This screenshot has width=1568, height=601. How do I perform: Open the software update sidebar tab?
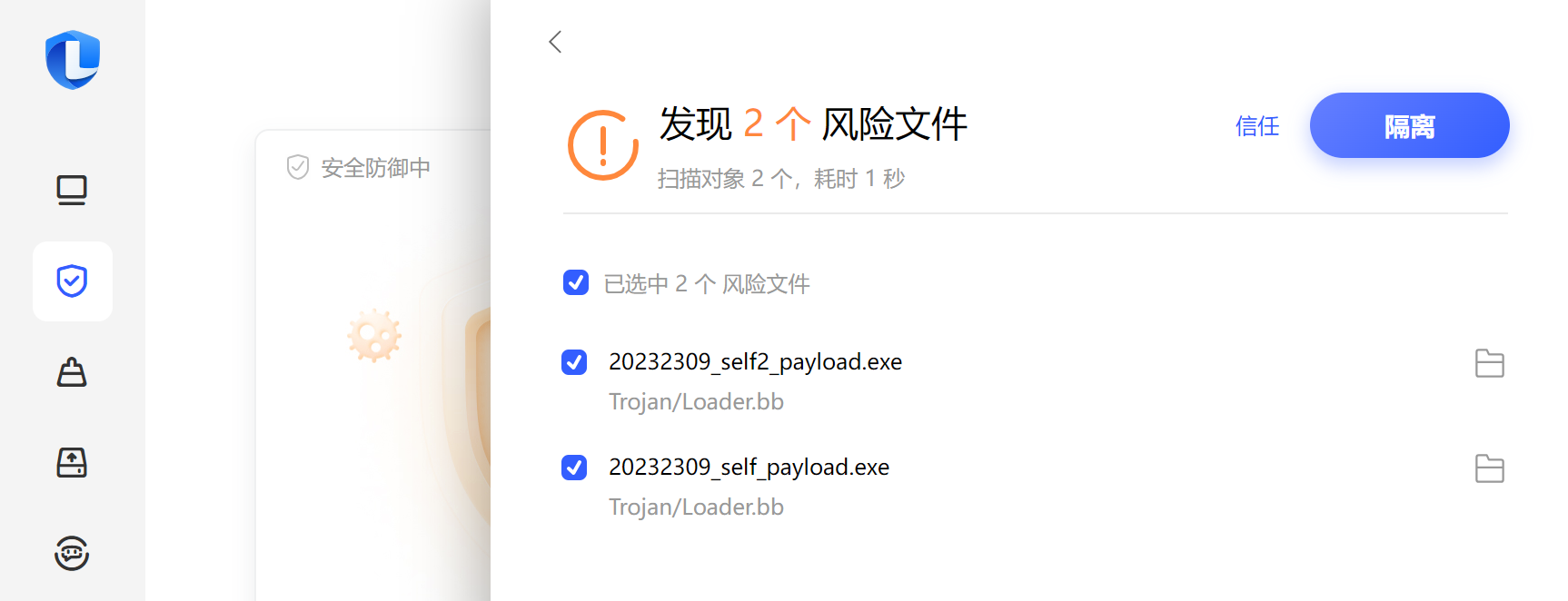pyautogui.click(x=72, y=463)
